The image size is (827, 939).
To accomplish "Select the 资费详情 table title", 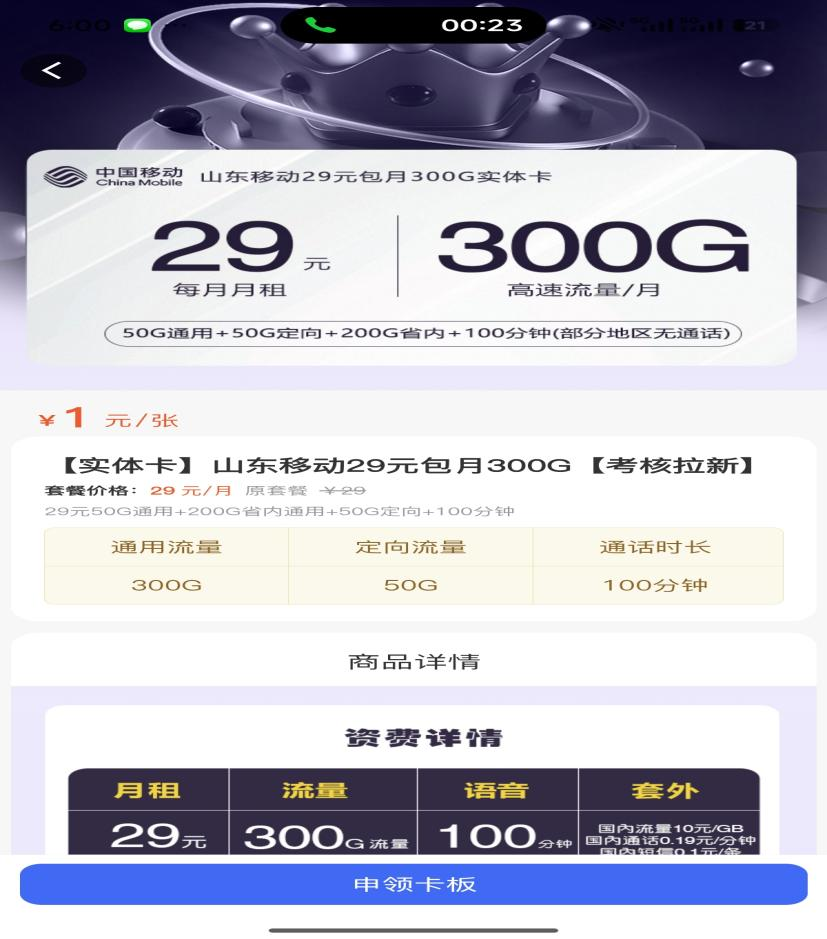I will point(413,737).
